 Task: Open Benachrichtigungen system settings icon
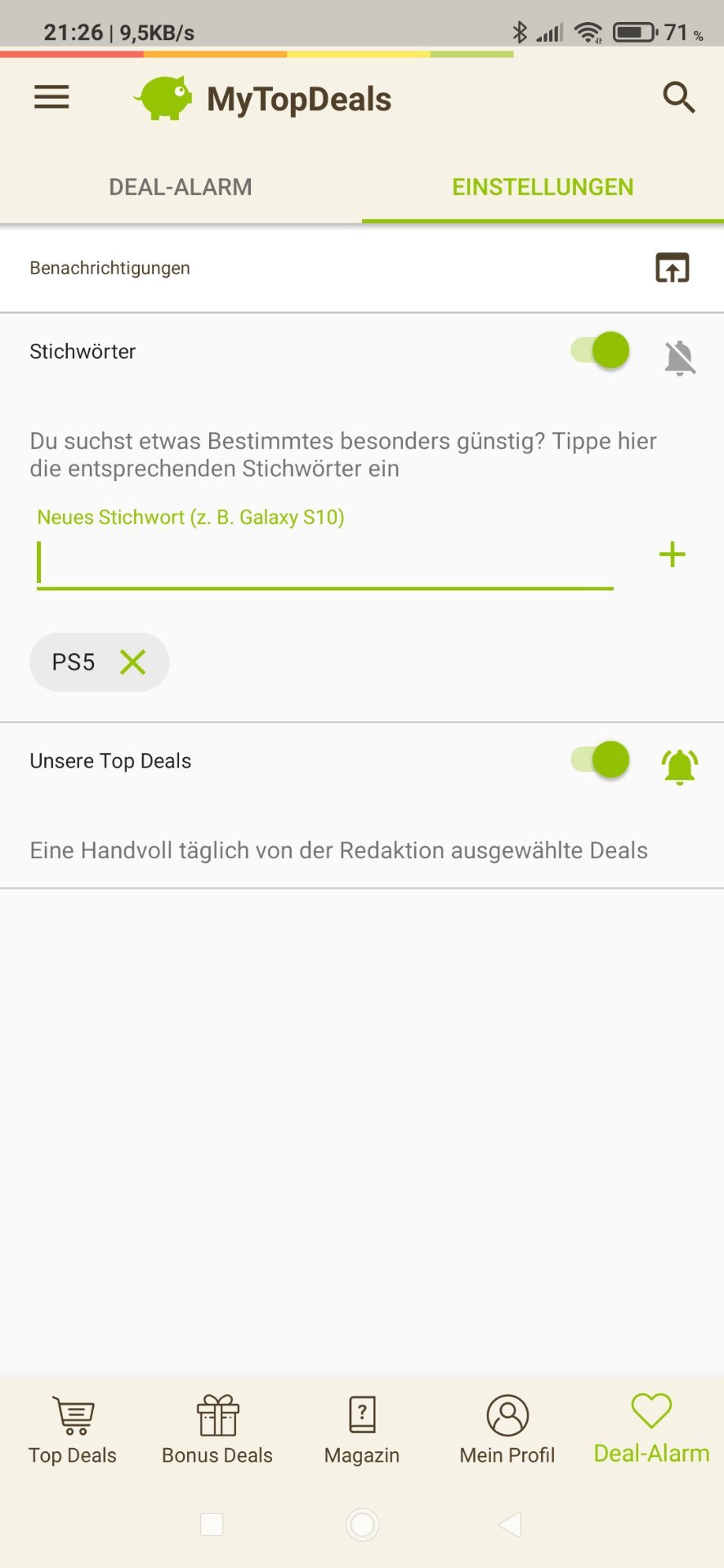[x=672, y=268]
